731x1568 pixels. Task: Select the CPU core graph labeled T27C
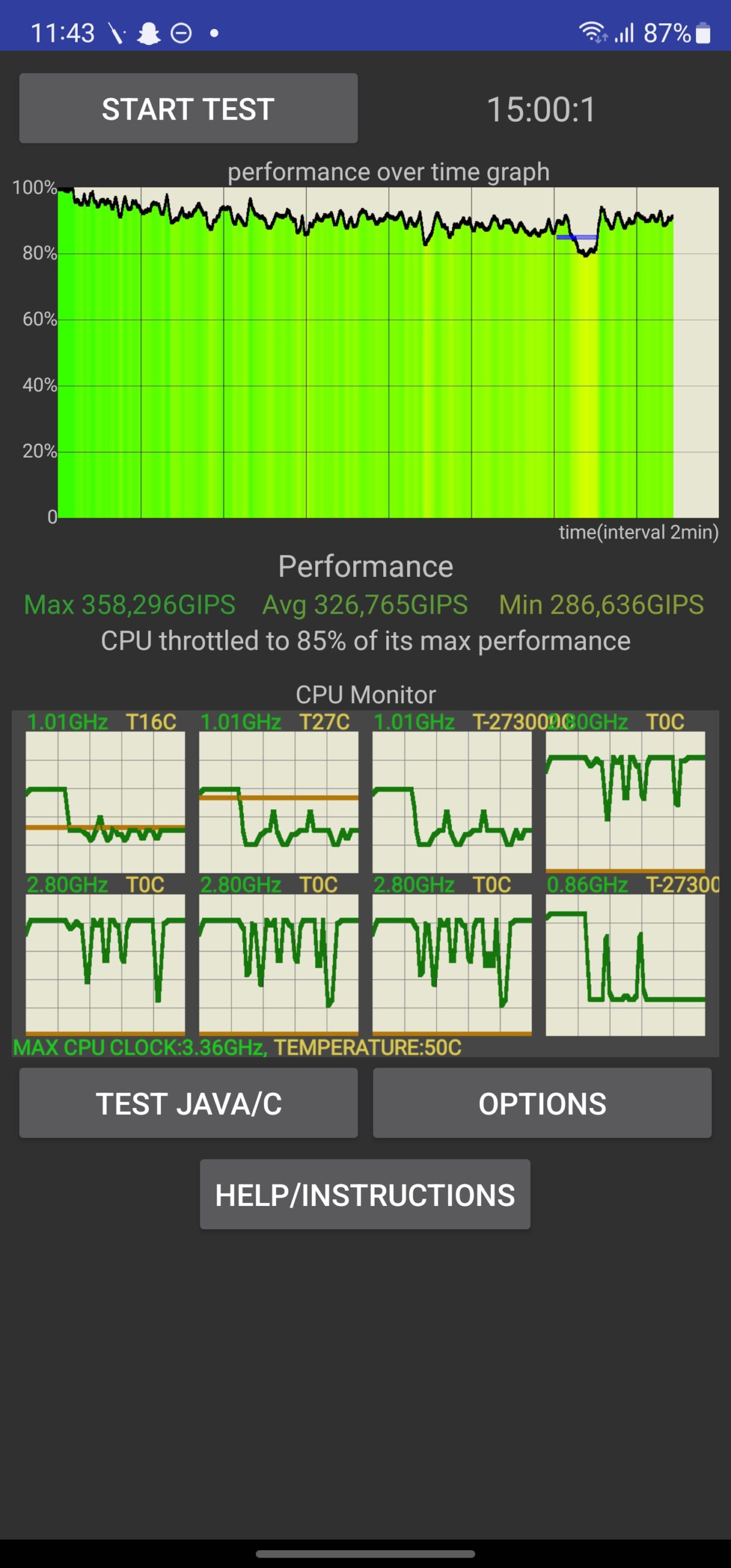(x=279, y=796)
